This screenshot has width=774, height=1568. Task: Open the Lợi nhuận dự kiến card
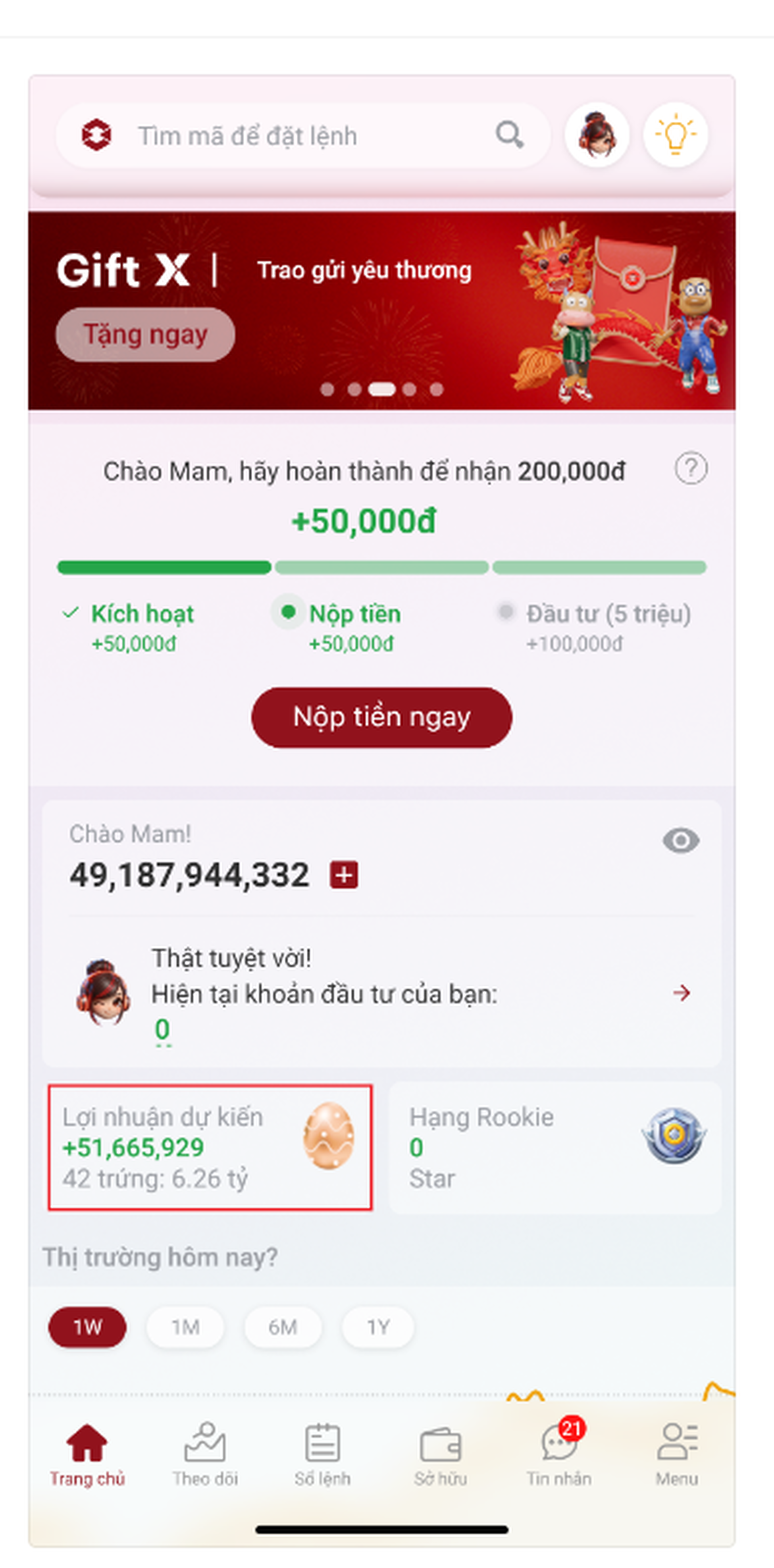pyautogui.click(x=210, y=1147)
